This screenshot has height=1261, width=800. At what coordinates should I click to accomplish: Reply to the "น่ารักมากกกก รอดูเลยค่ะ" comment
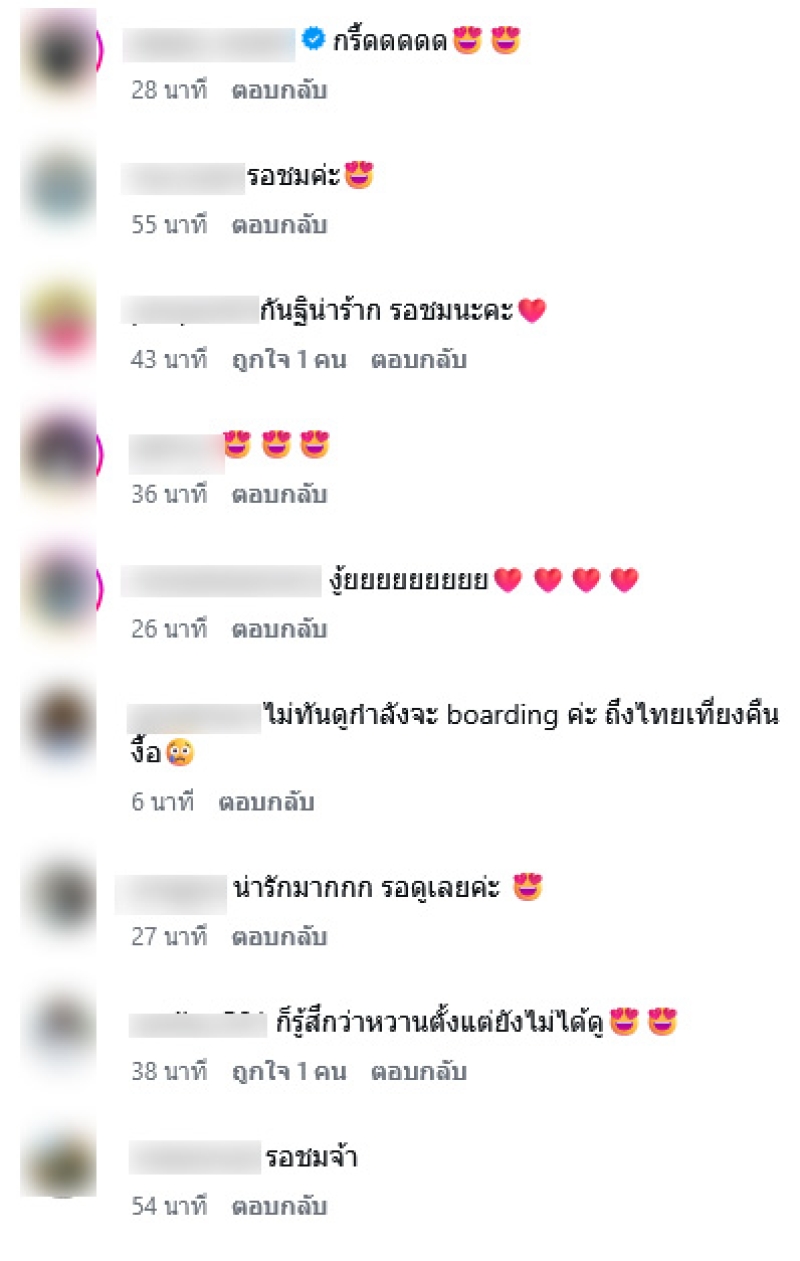279,937
